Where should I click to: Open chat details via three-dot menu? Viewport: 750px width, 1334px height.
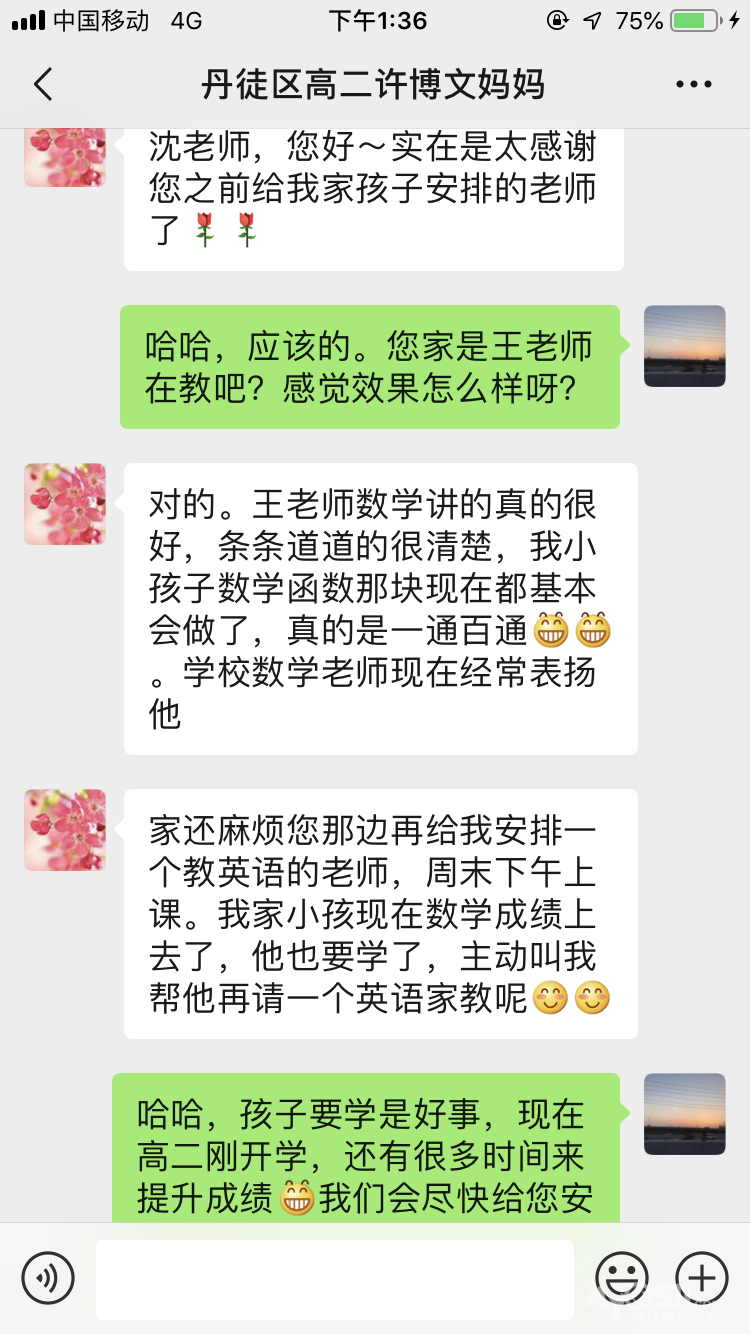coord(693,85)
